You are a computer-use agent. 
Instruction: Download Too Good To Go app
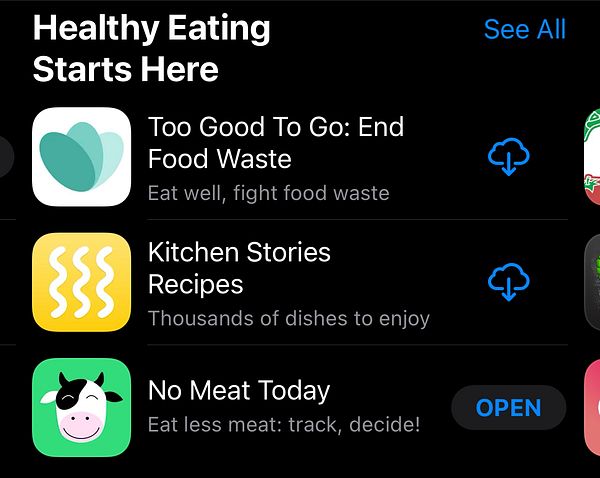click(x=508, y=157)
